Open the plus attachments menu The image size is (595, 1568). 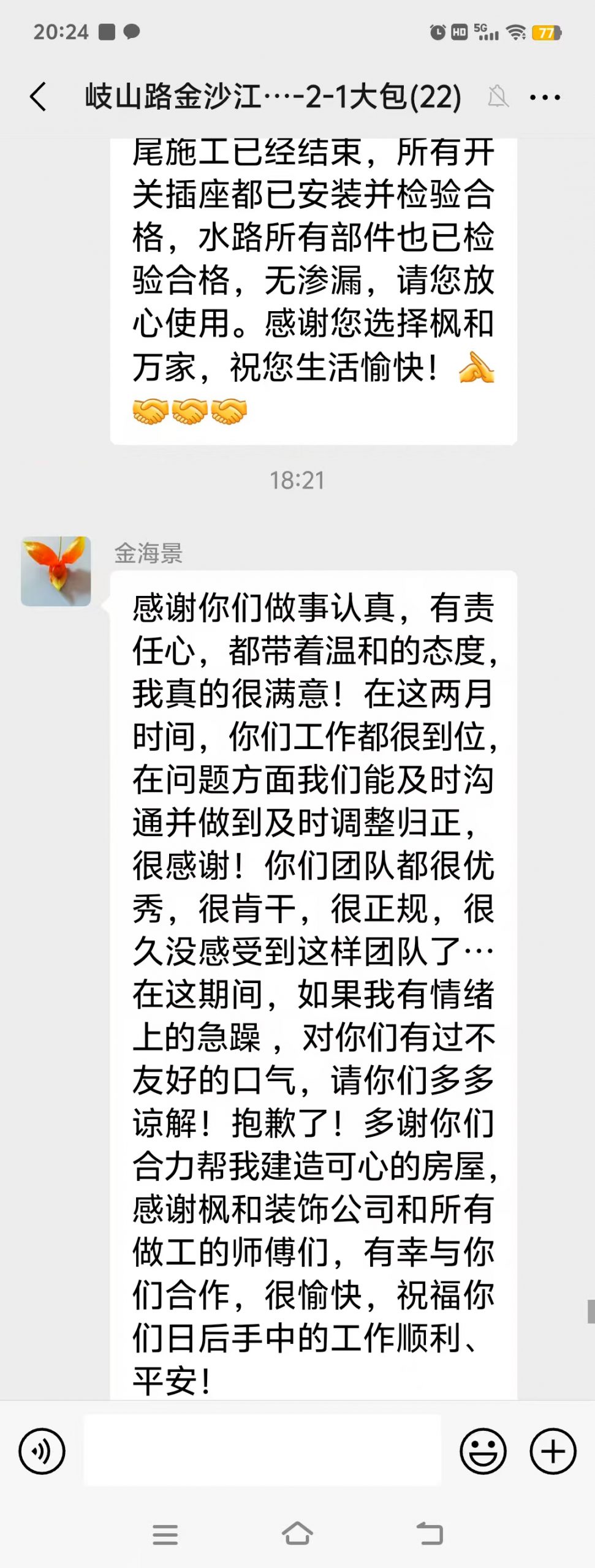pyautogui.click(x=553, y=1451)
